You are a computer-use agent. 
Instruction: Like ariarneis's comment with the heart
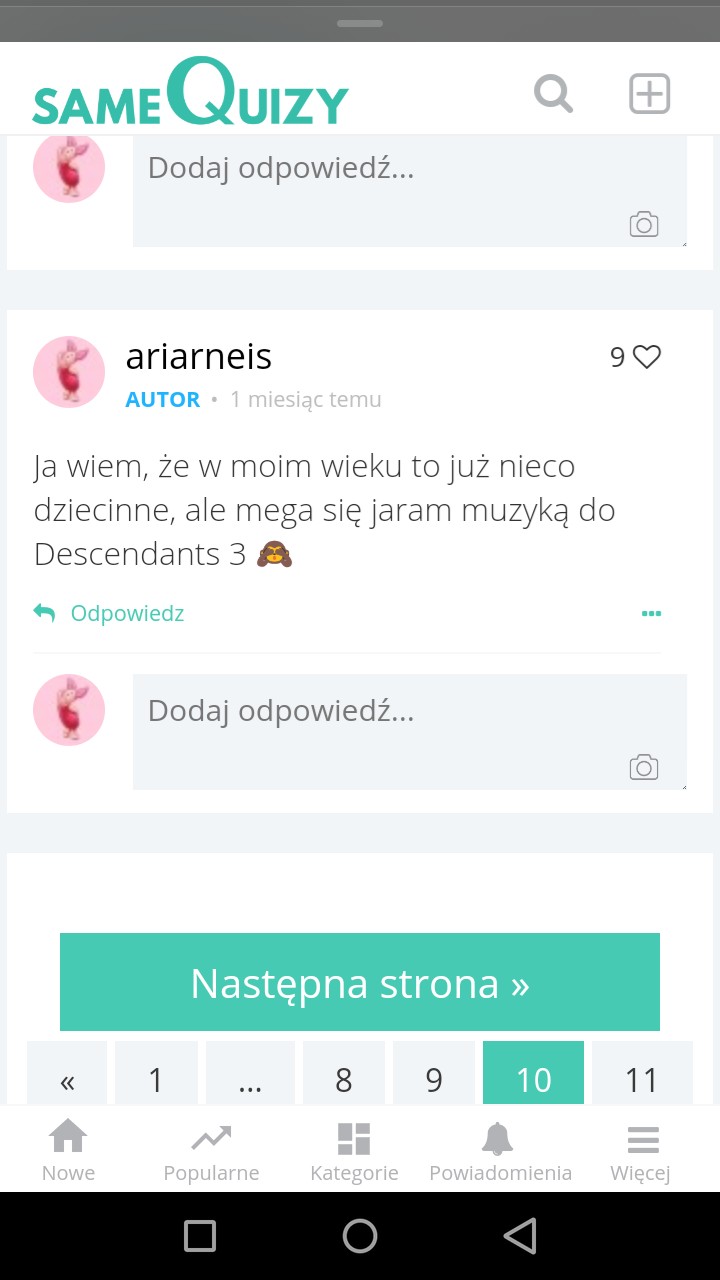click(647, 357)
